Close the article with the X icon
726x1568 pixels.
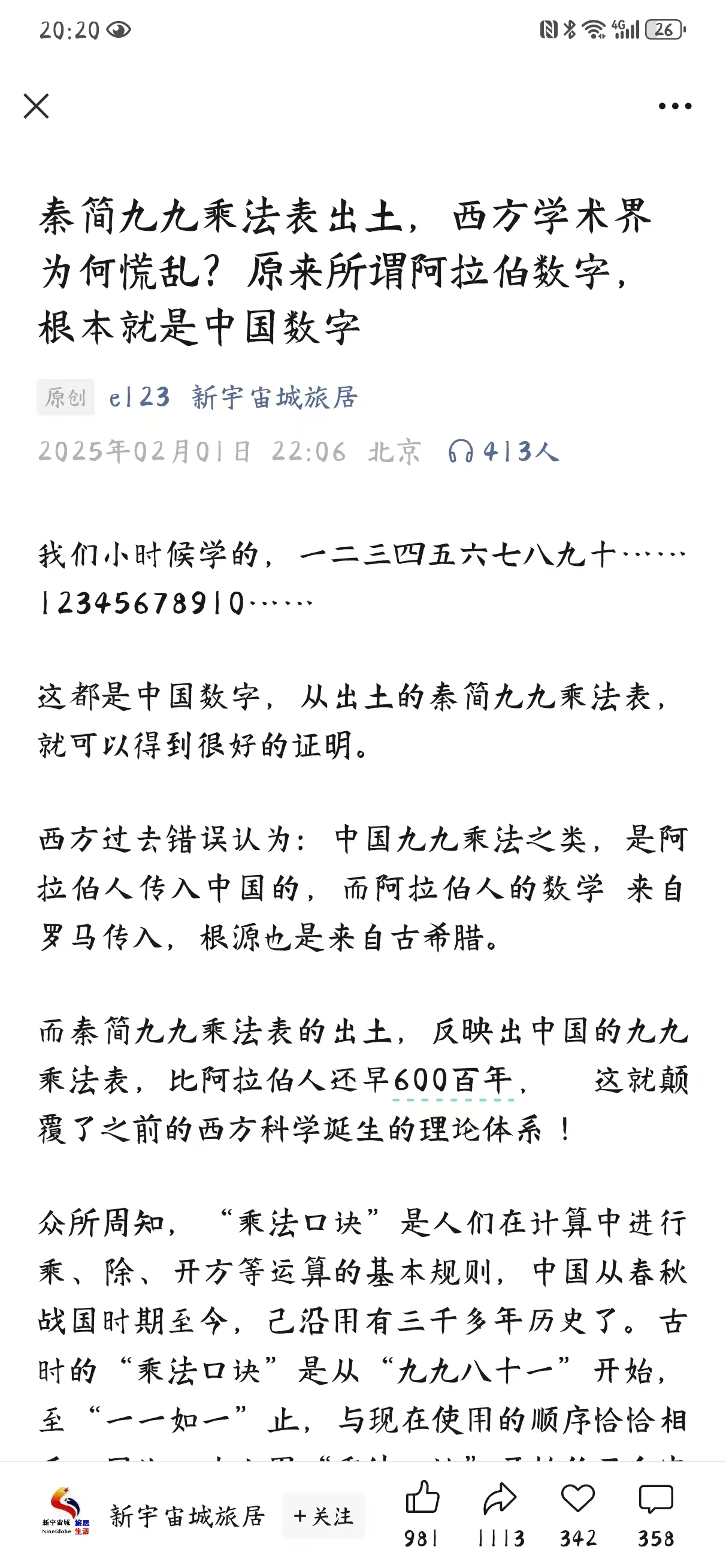coord(37,106)
